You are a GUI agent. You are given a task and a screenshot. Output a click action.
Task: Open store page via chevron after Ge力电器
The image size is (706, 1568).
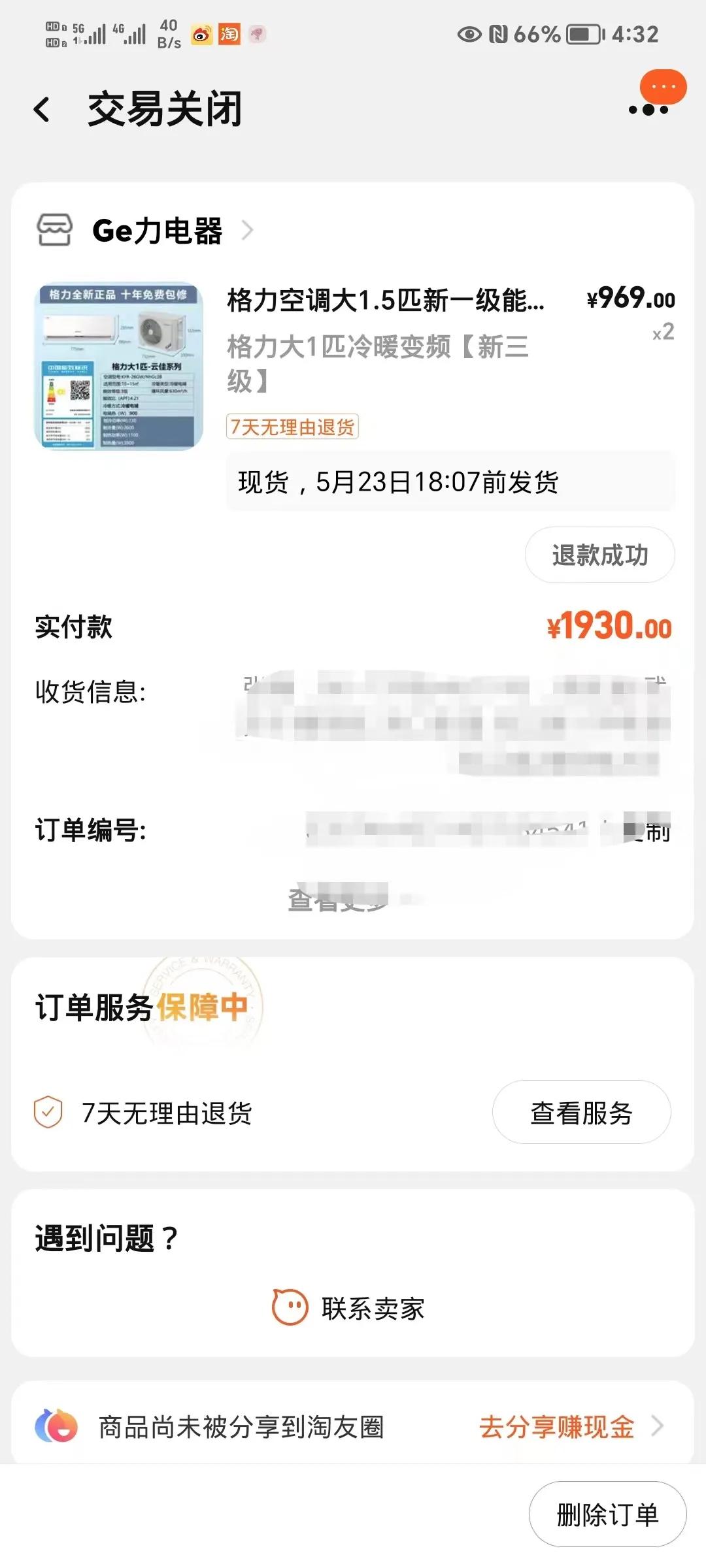coord(247,230)
